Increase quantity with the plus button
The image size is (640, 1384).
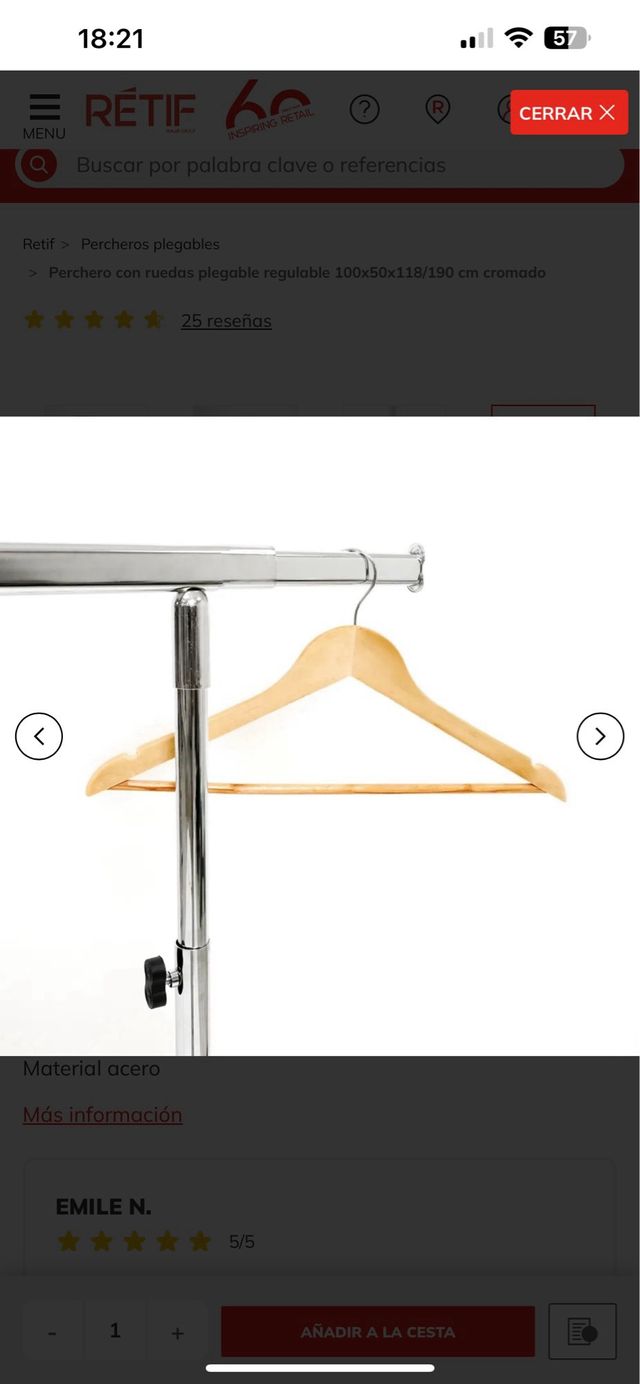(178, 1332)
